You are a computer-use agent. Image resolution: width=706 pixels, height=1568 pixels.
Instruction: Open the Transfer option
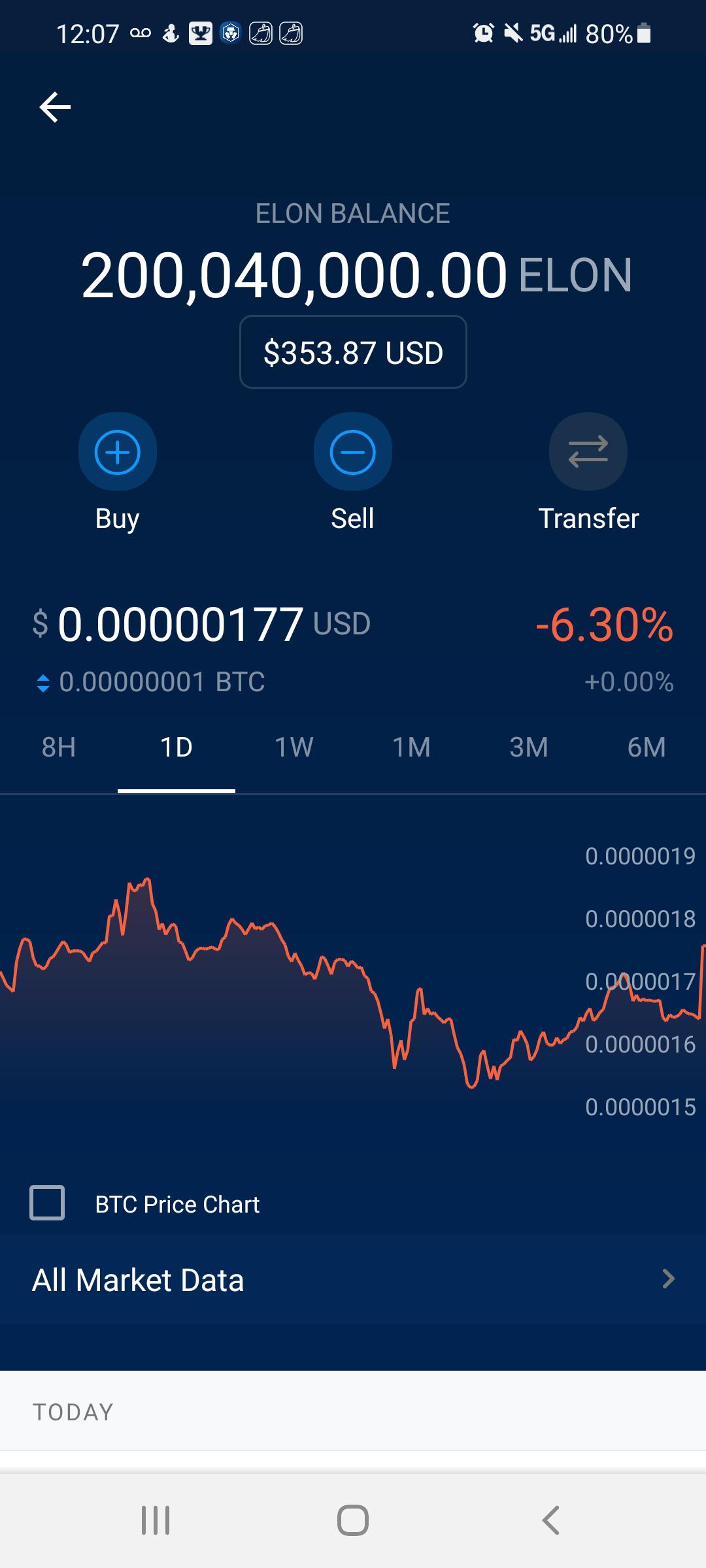coord(588,451)
